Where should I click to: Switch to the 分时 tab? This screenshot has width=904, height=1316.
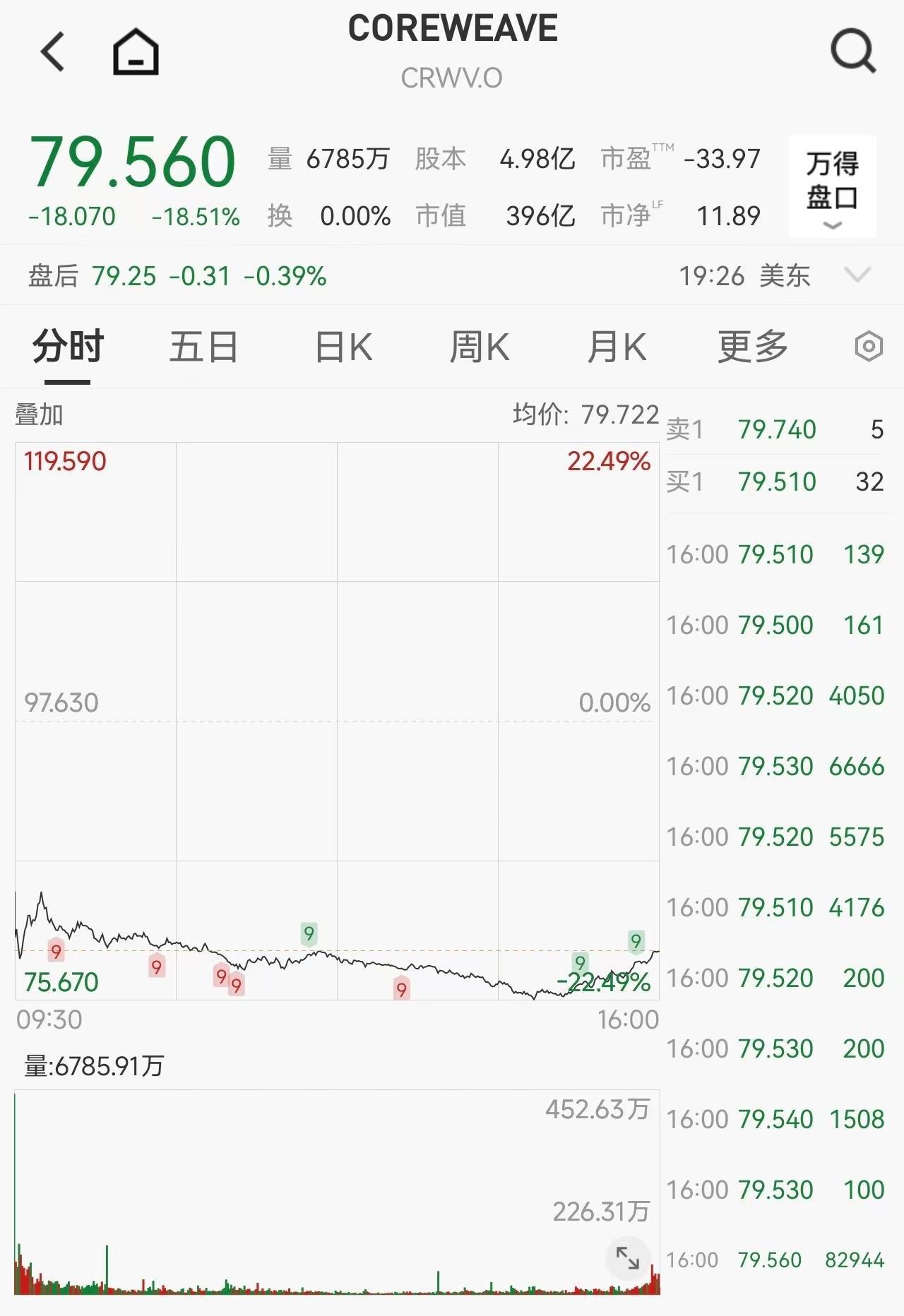point(68,347)
